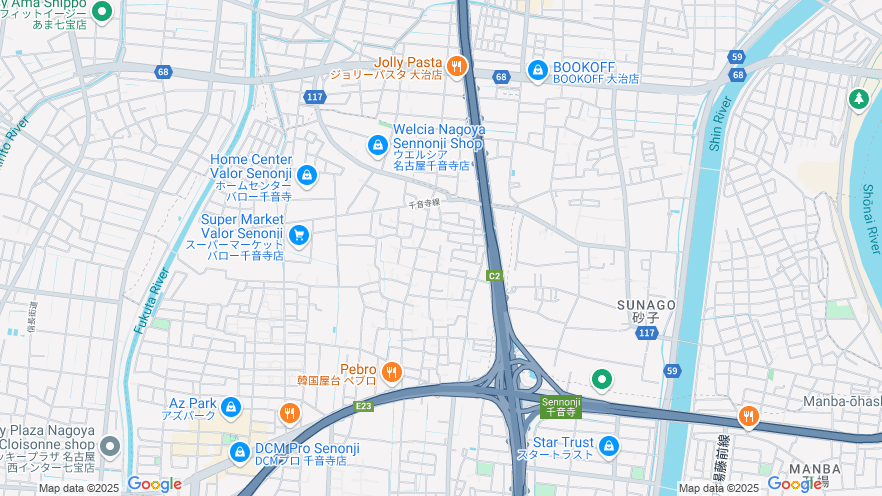Select the restaurant pin near Manba-ohashi
The width and height of the screenshot is (882, 496).
pyautogui.click(x=748, y=416)
